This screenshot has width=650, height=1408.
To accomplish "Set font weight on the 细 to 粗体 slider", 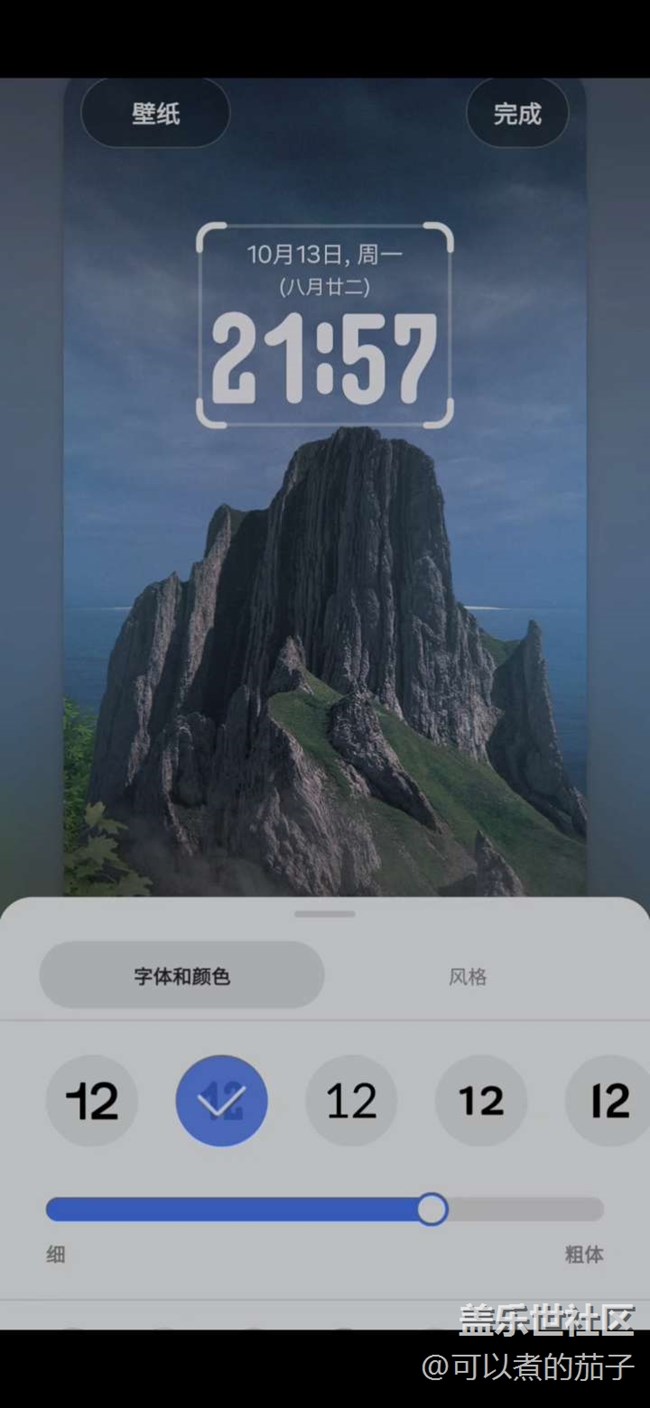I will tap(432, 1209).
